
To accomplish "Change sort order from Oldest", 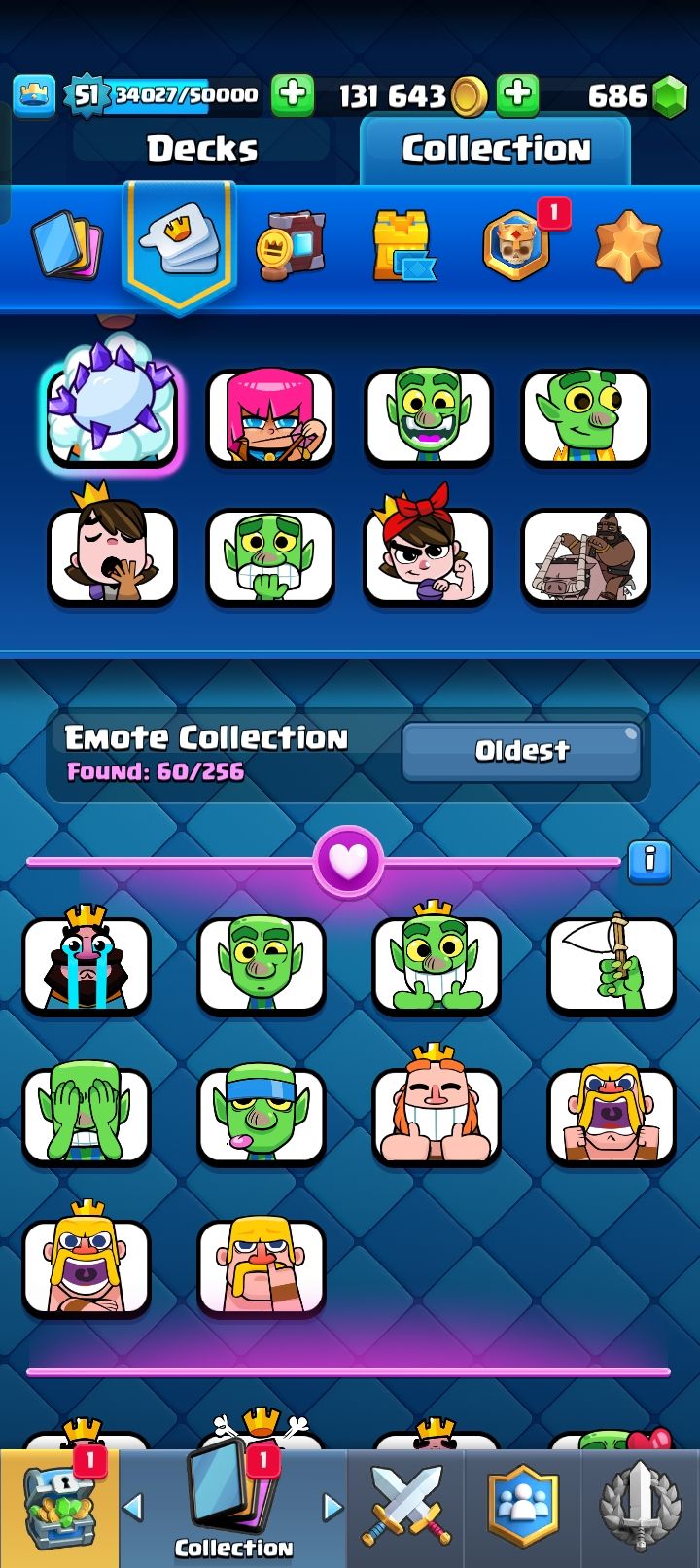I will point(522,750).
